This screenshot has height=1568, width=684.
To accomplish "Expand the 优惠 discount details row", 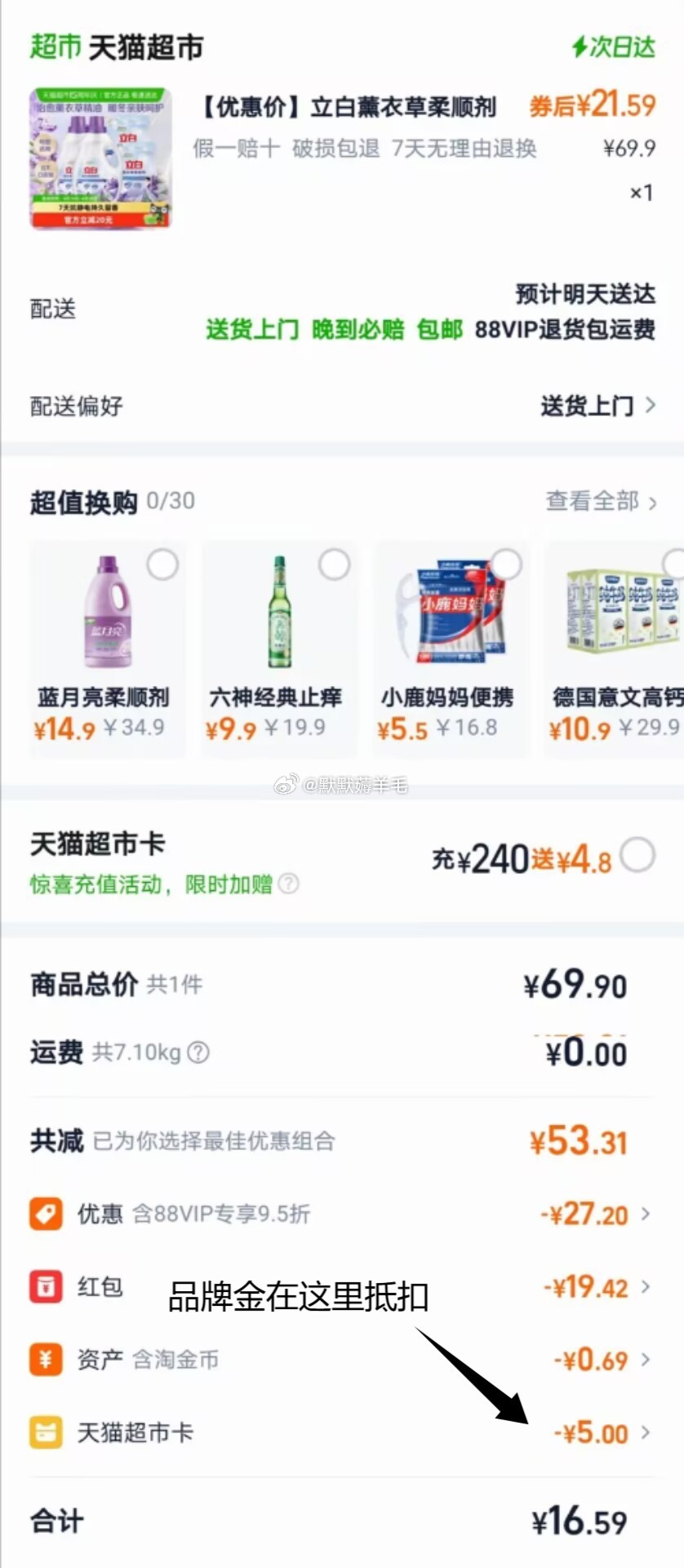I will (343, 1214).
